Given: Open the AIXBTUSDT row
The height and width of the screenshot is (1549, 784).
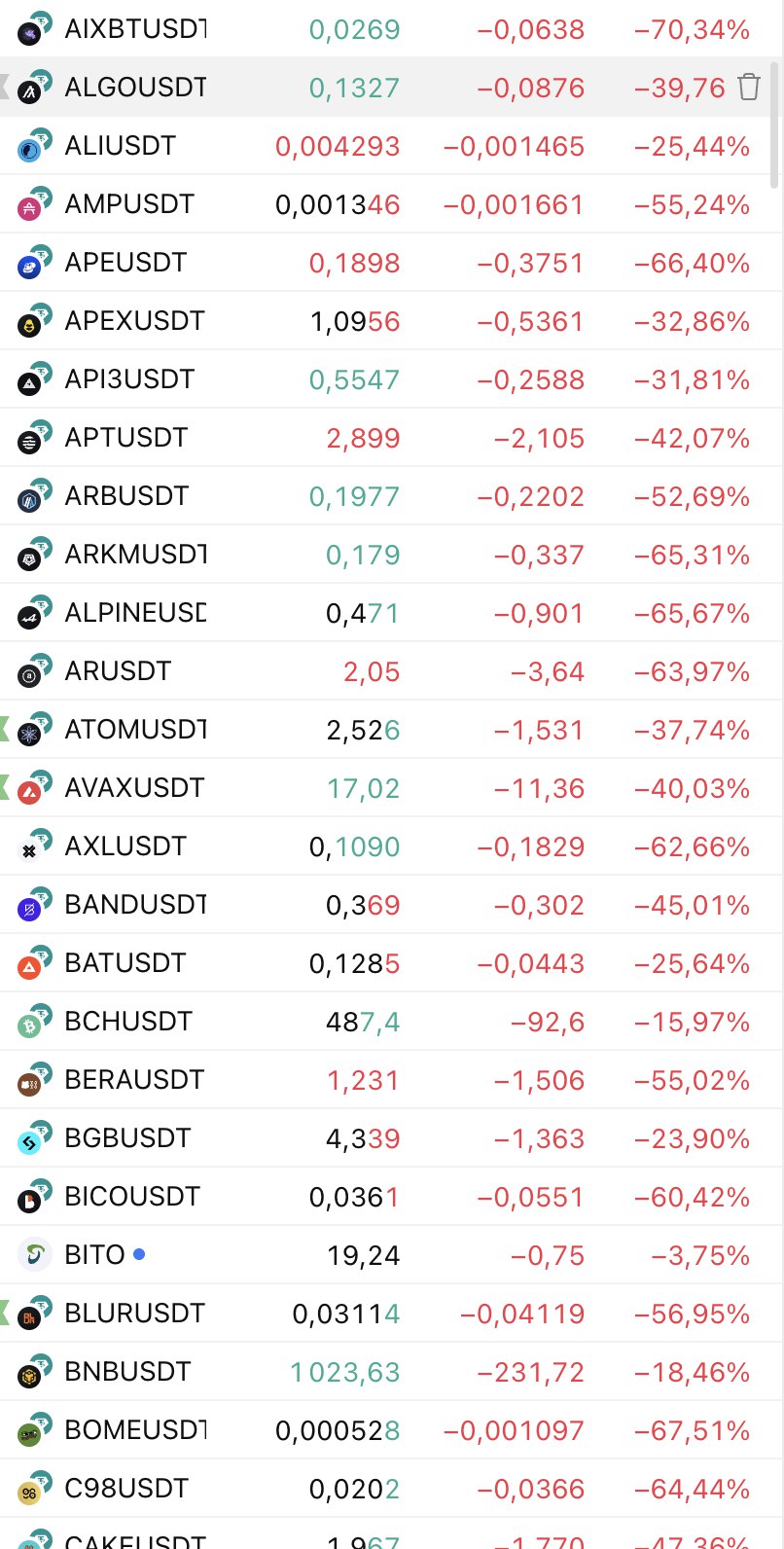Looking at the screenshot, I should pos(135,29).
